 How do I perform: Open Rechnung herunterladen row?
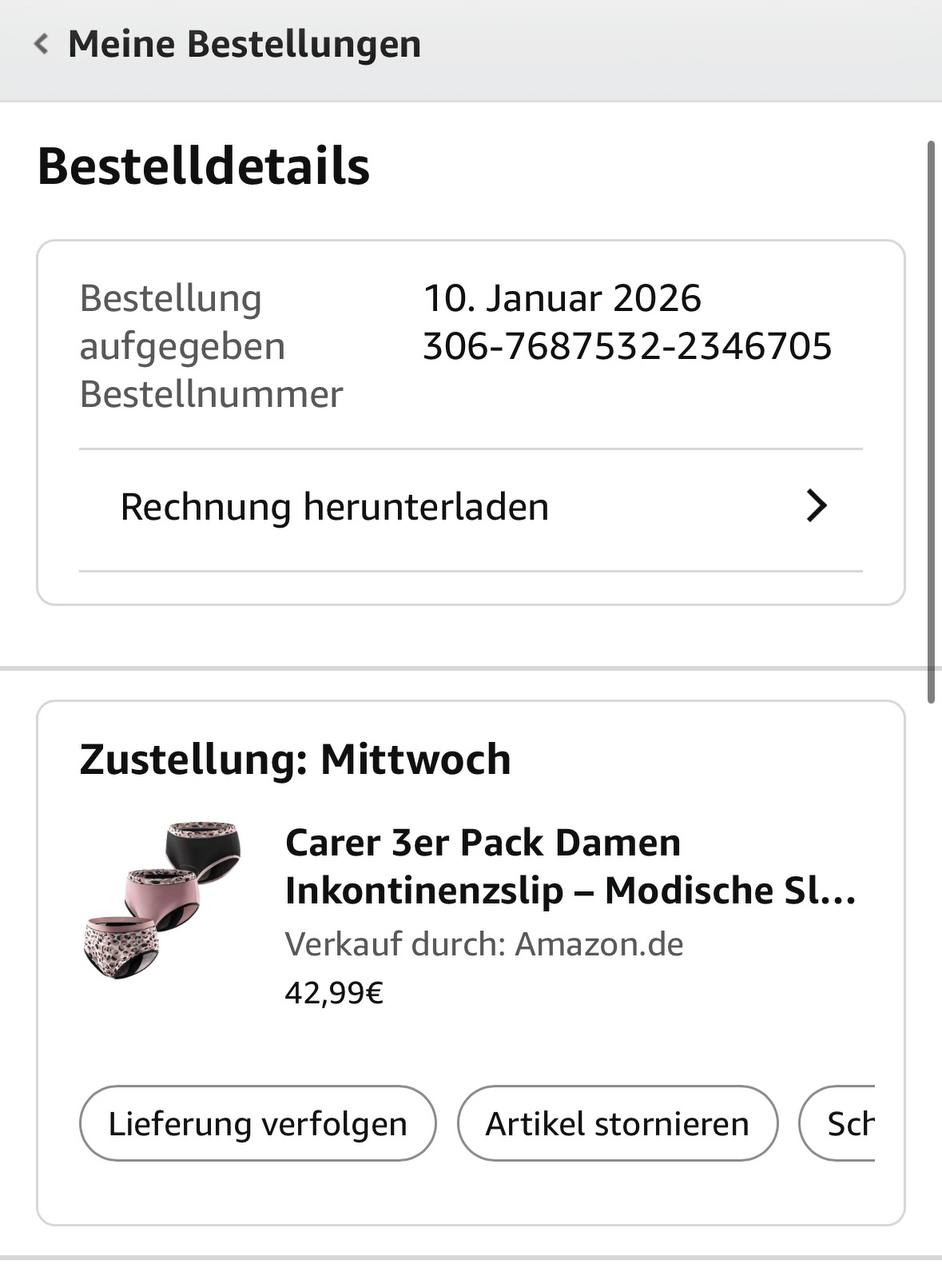tap(470, 507)
